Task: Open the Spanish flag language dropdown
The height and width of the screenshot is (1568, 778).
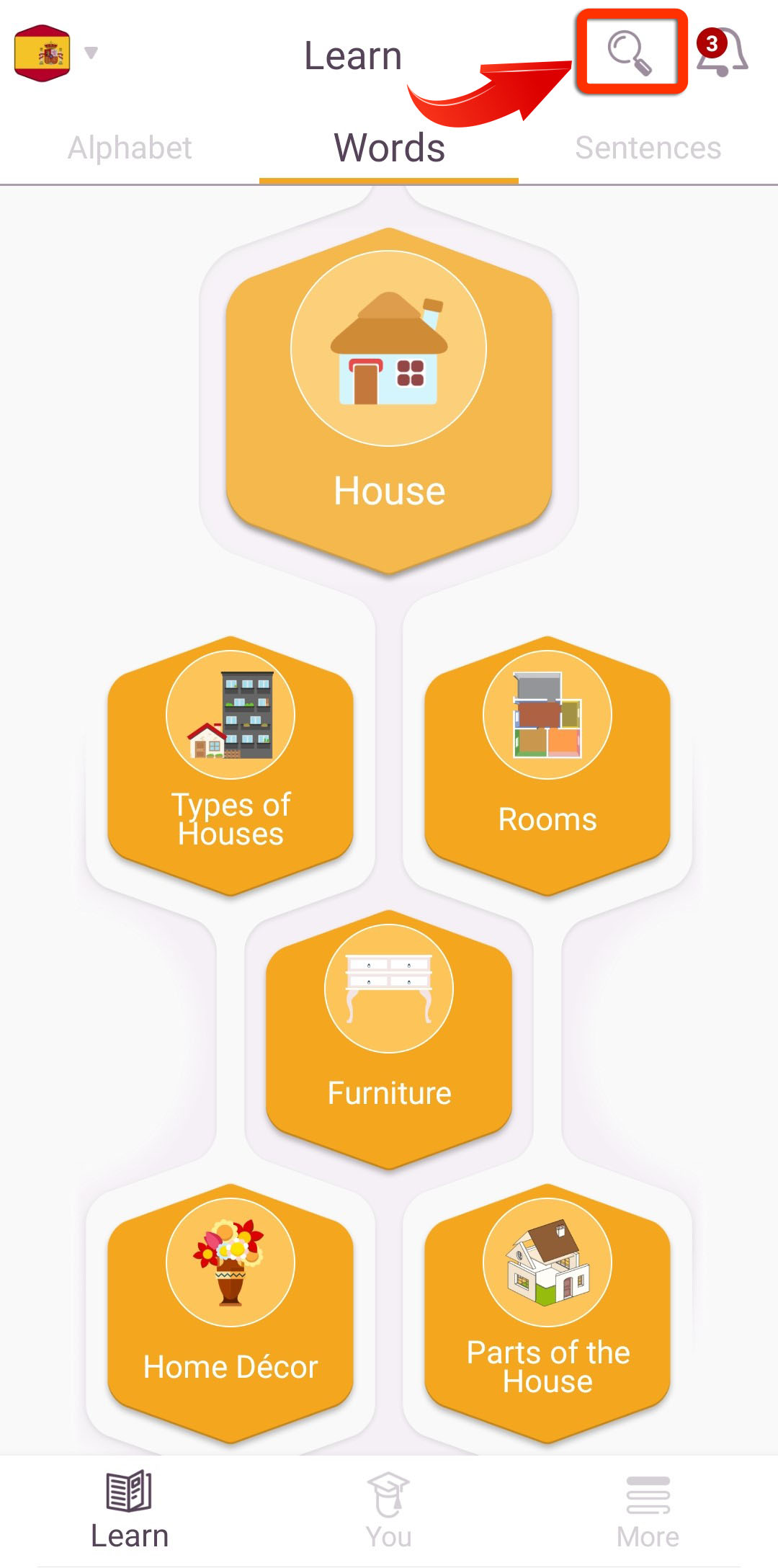Action: (55, 53)
